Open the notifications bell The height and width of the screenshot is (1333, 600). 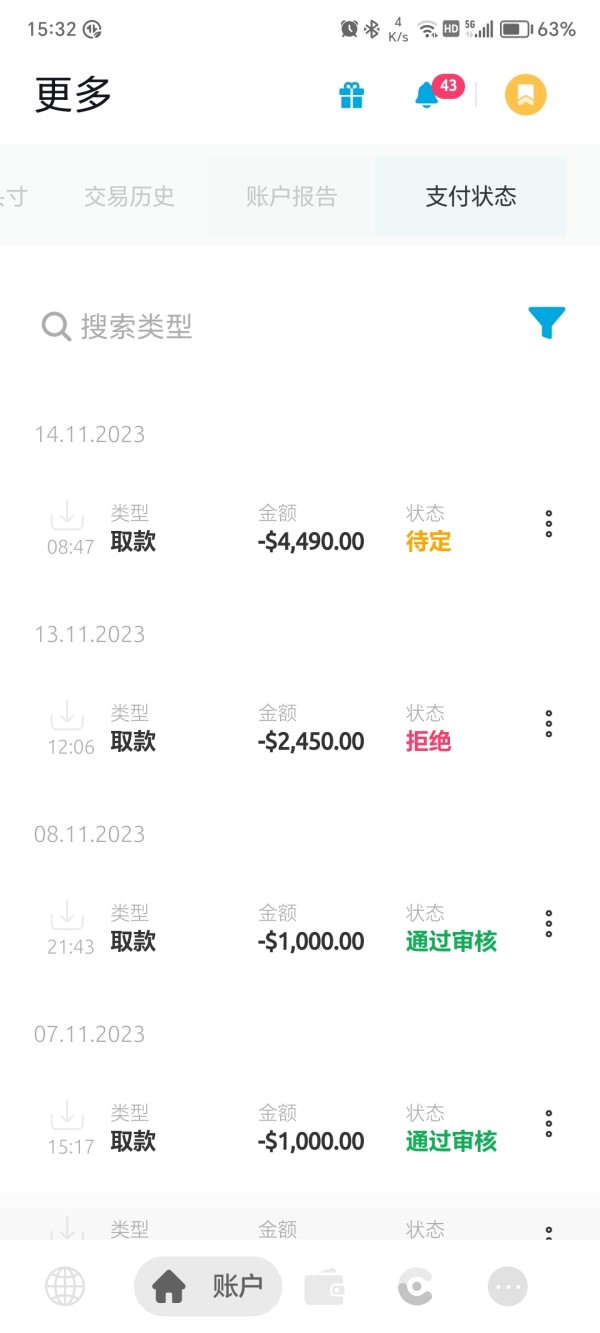427,95
